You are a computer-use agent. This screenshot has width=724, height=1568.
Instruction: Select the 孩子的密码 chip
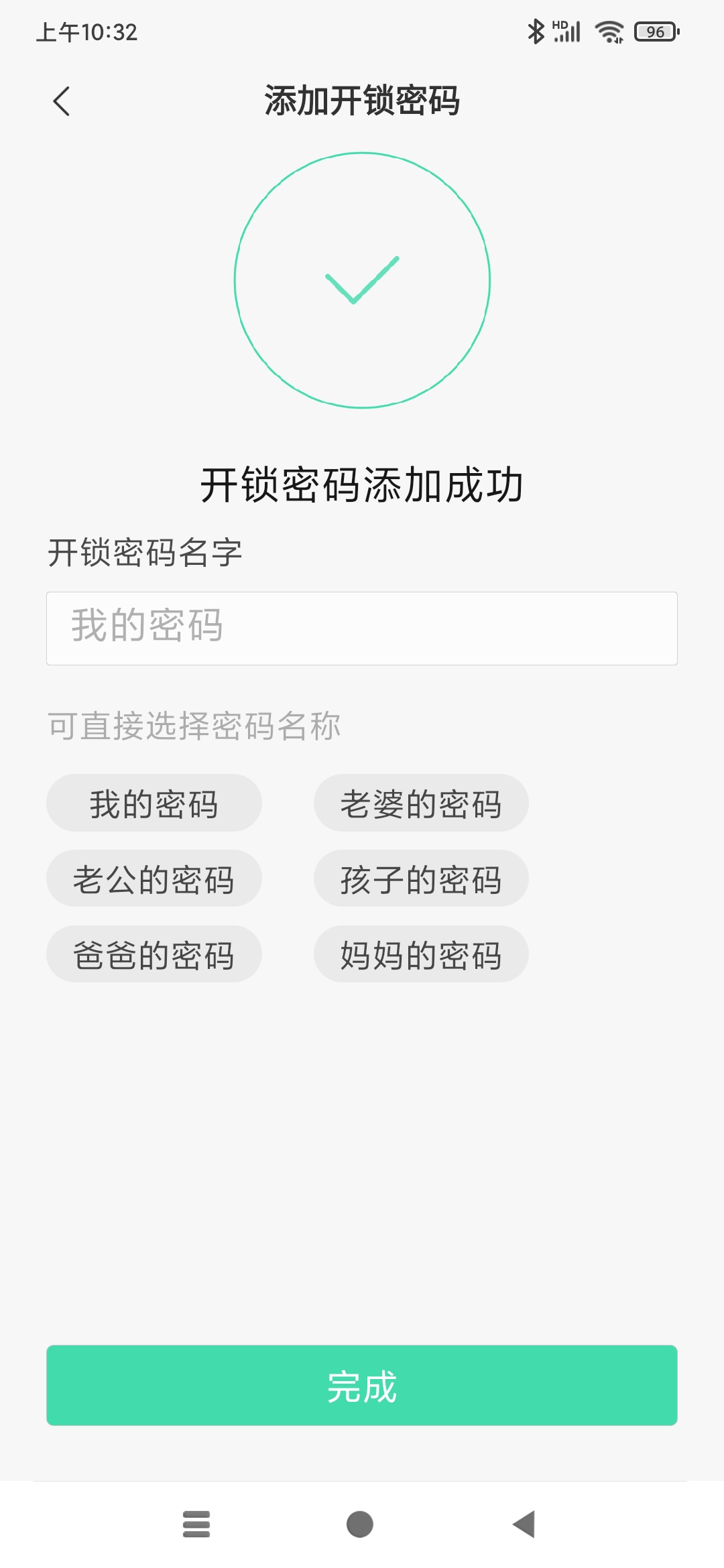[x=421, y=878]
